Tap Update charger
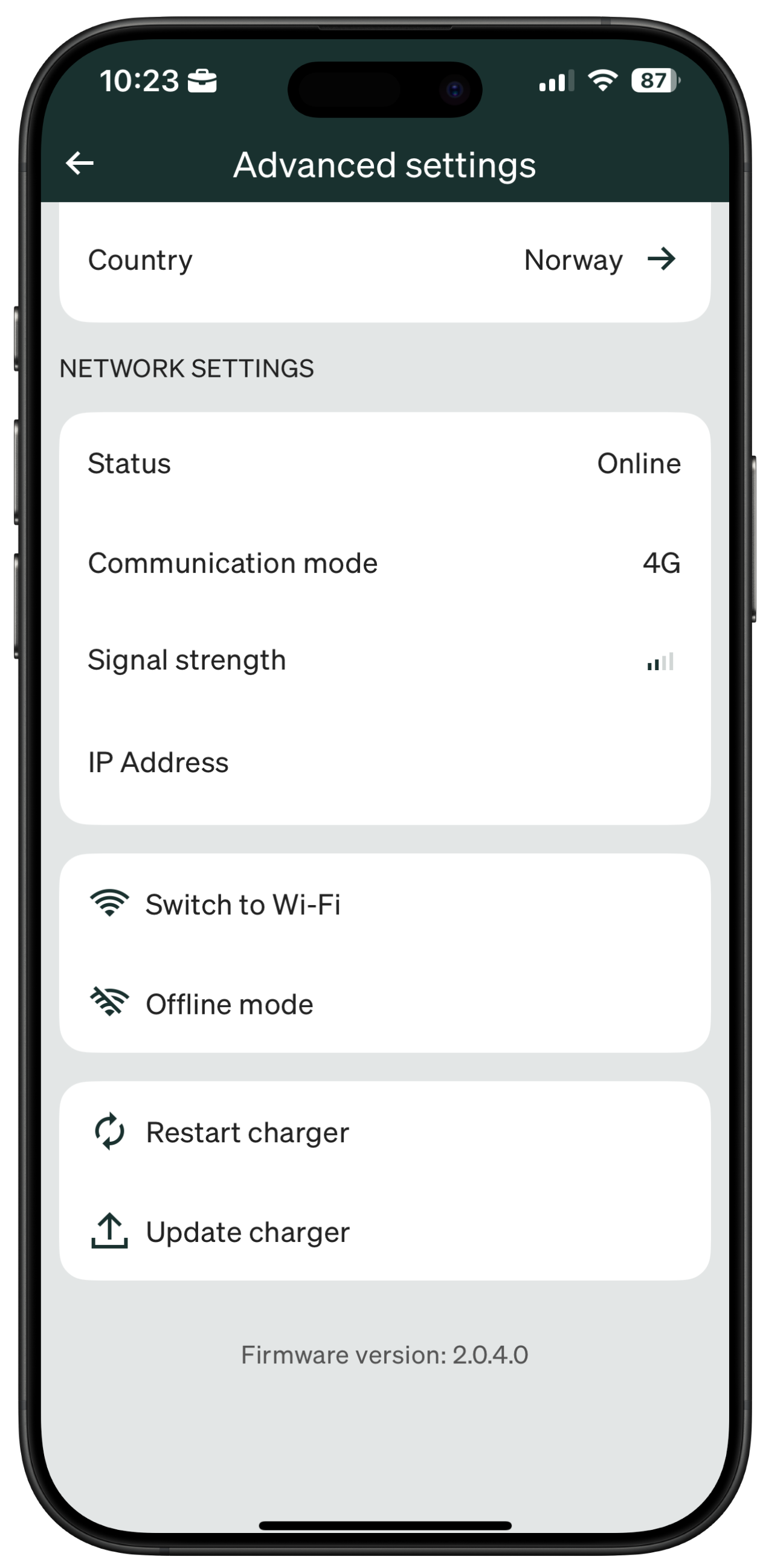 pyautogui.click(x=248, y=1230)
